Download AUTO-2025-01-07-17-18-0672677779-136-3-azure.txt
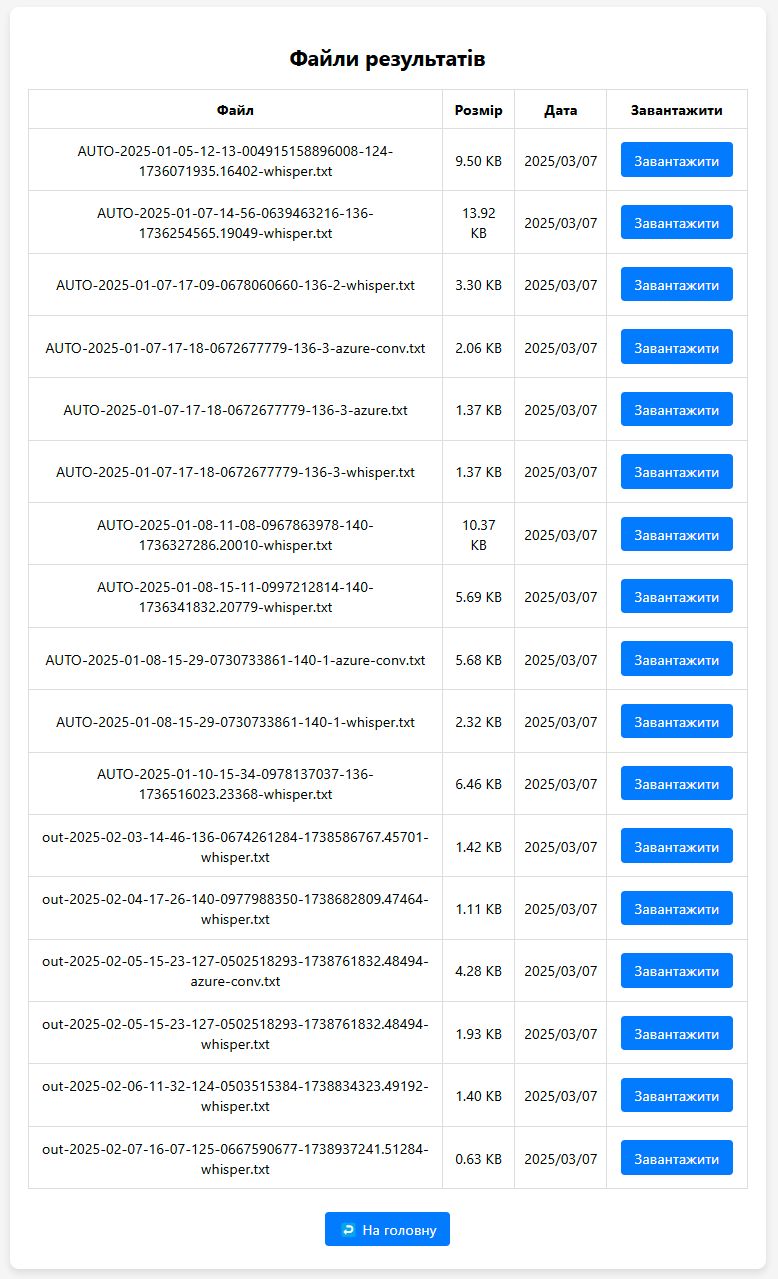The height and width of the screenshot is (1279, 778). coord(676,409)
